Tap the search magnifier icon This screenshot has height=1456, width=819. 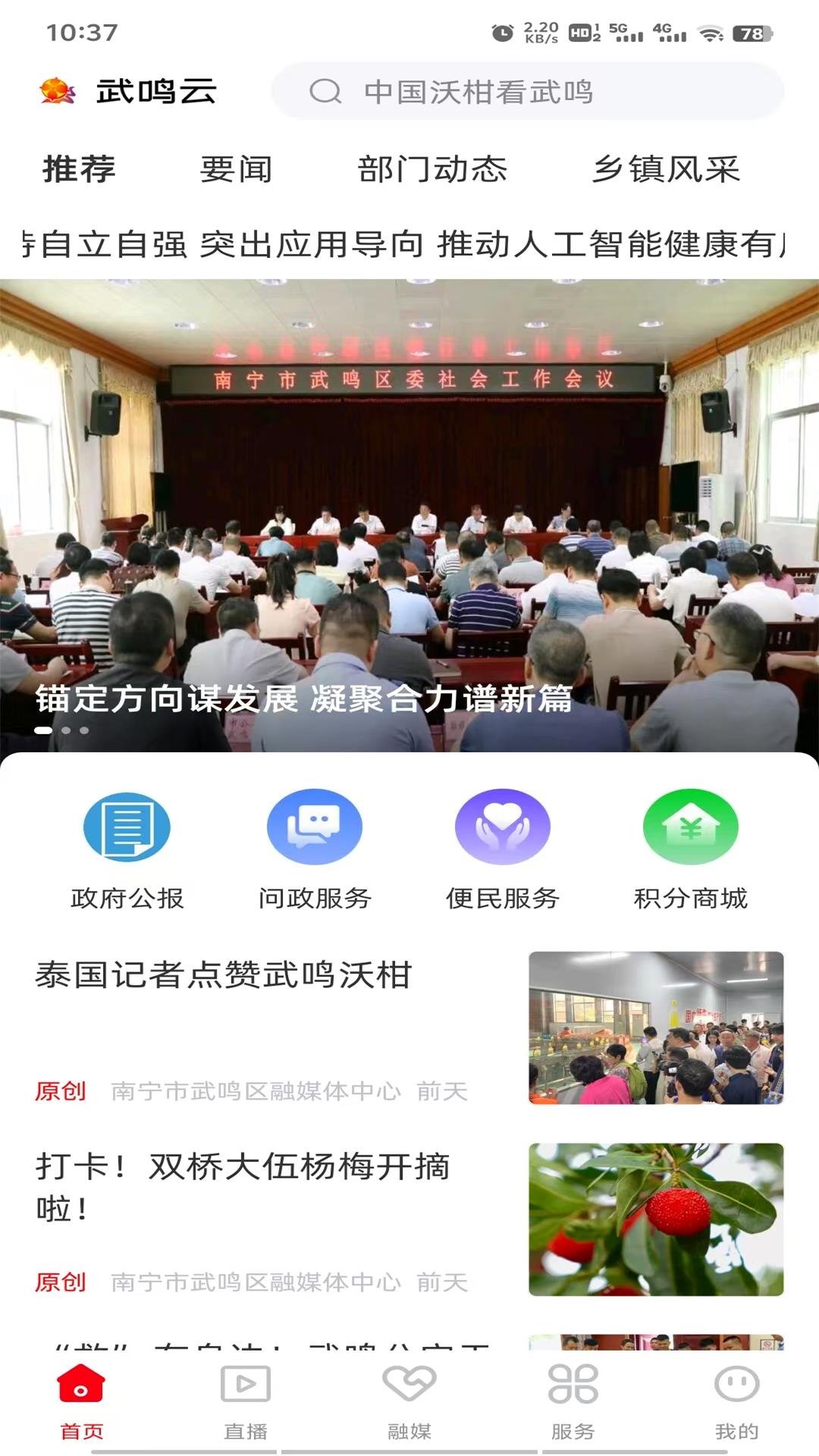(x=326, y=92)
